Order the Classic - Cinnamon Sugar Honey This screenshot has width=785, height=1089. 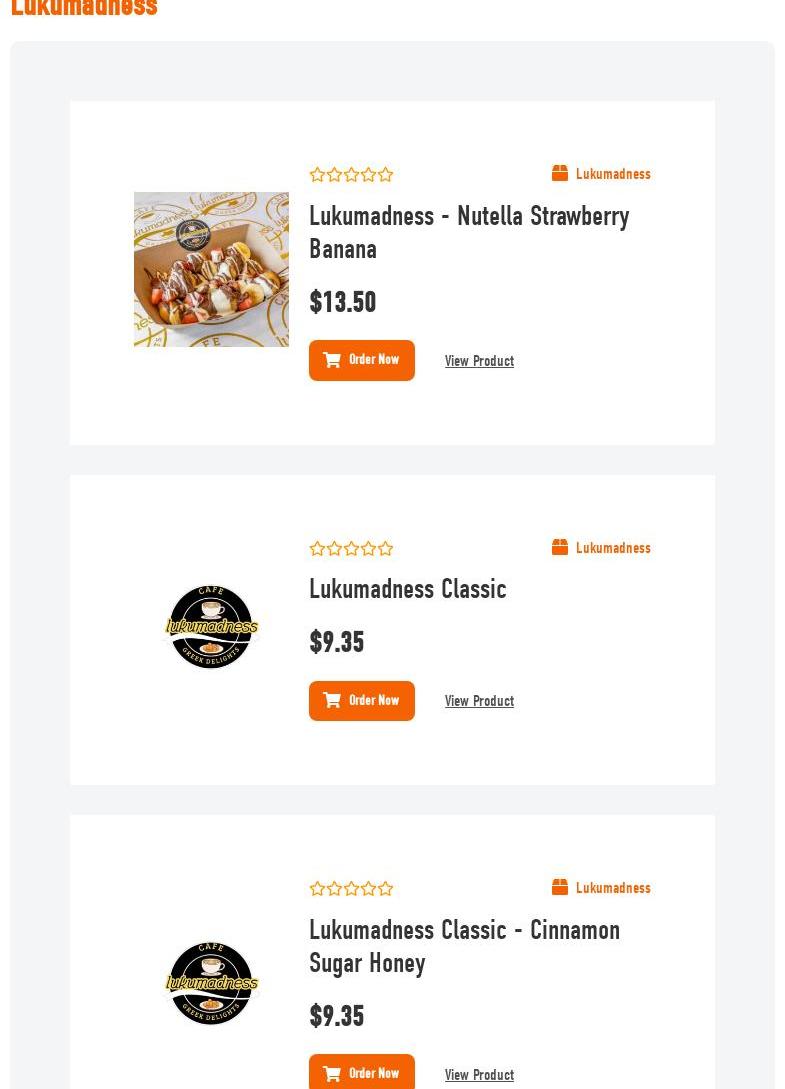(362, 1073)
